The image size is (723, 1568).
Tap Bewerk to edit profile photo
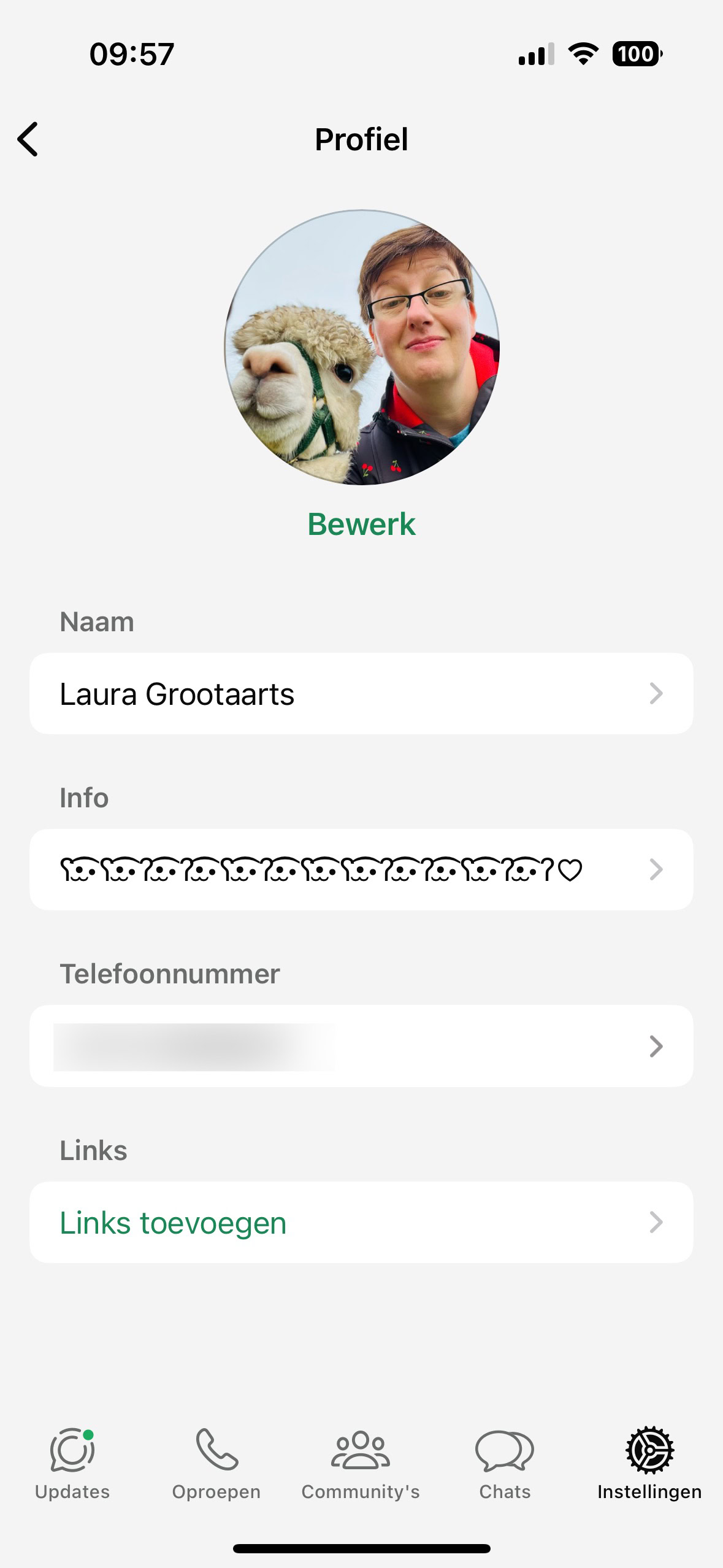(361, 525)
